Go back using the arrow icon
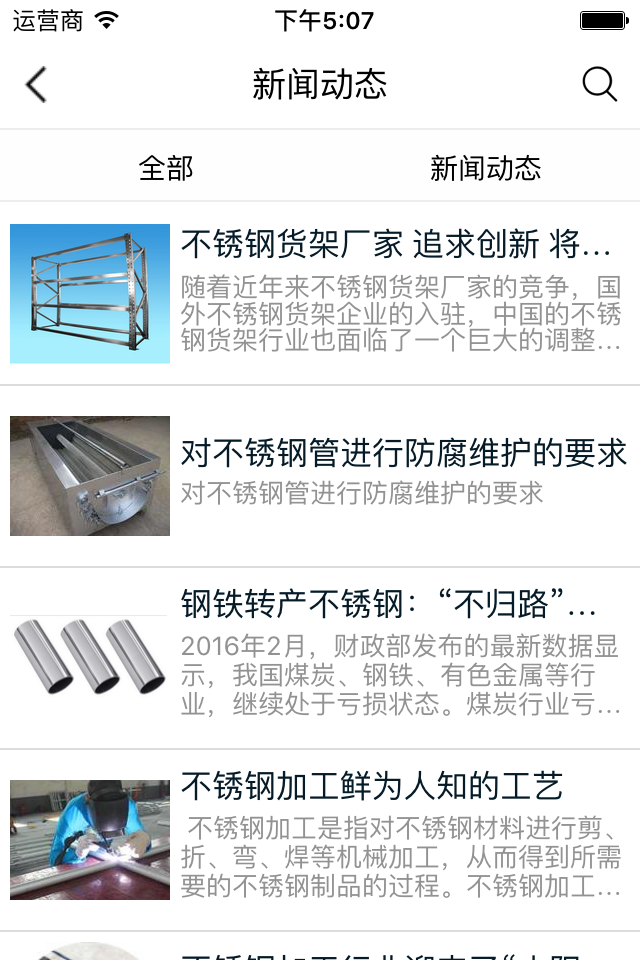The image size is (640, 960). pyautogui.click(x=37, y=85)
